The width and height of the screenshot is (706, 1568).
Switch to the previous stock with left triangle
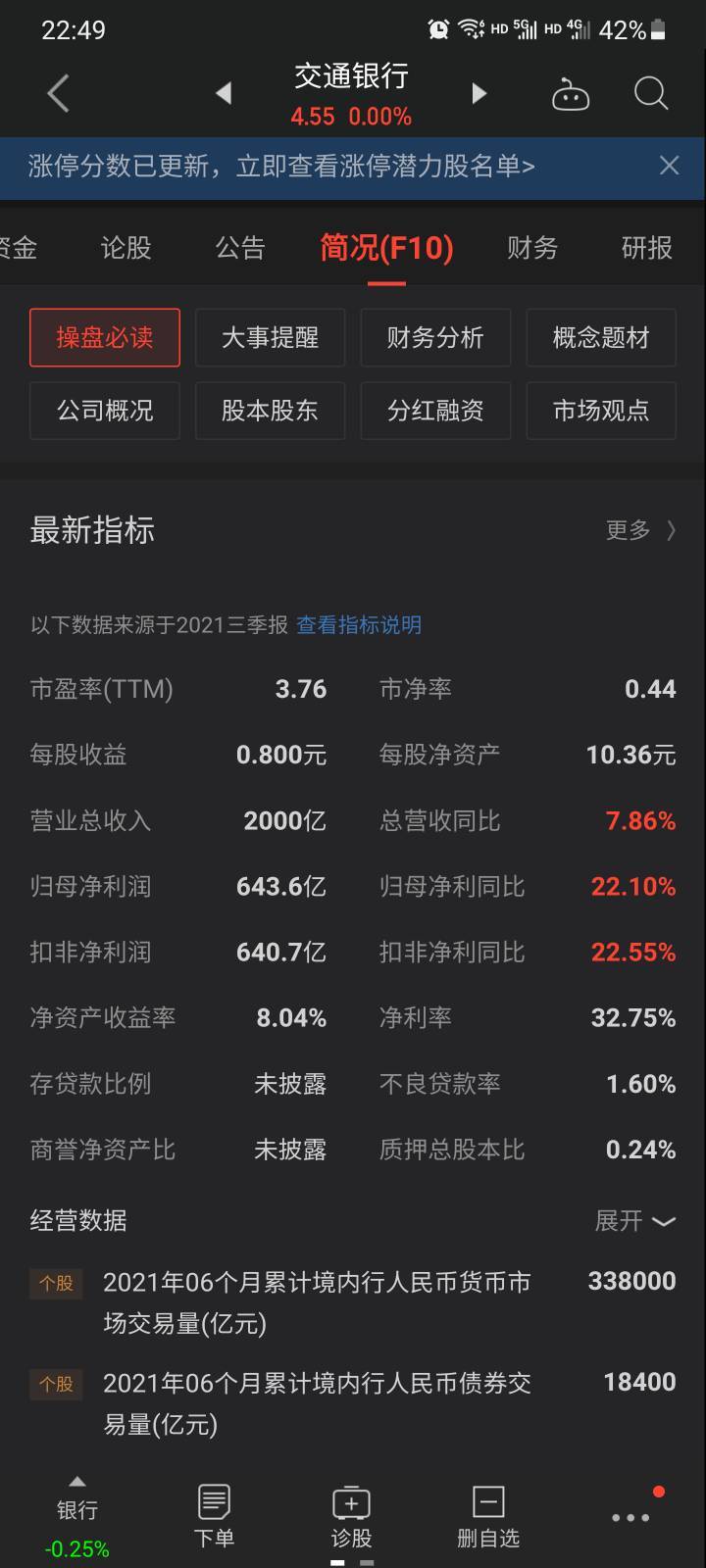224,93
